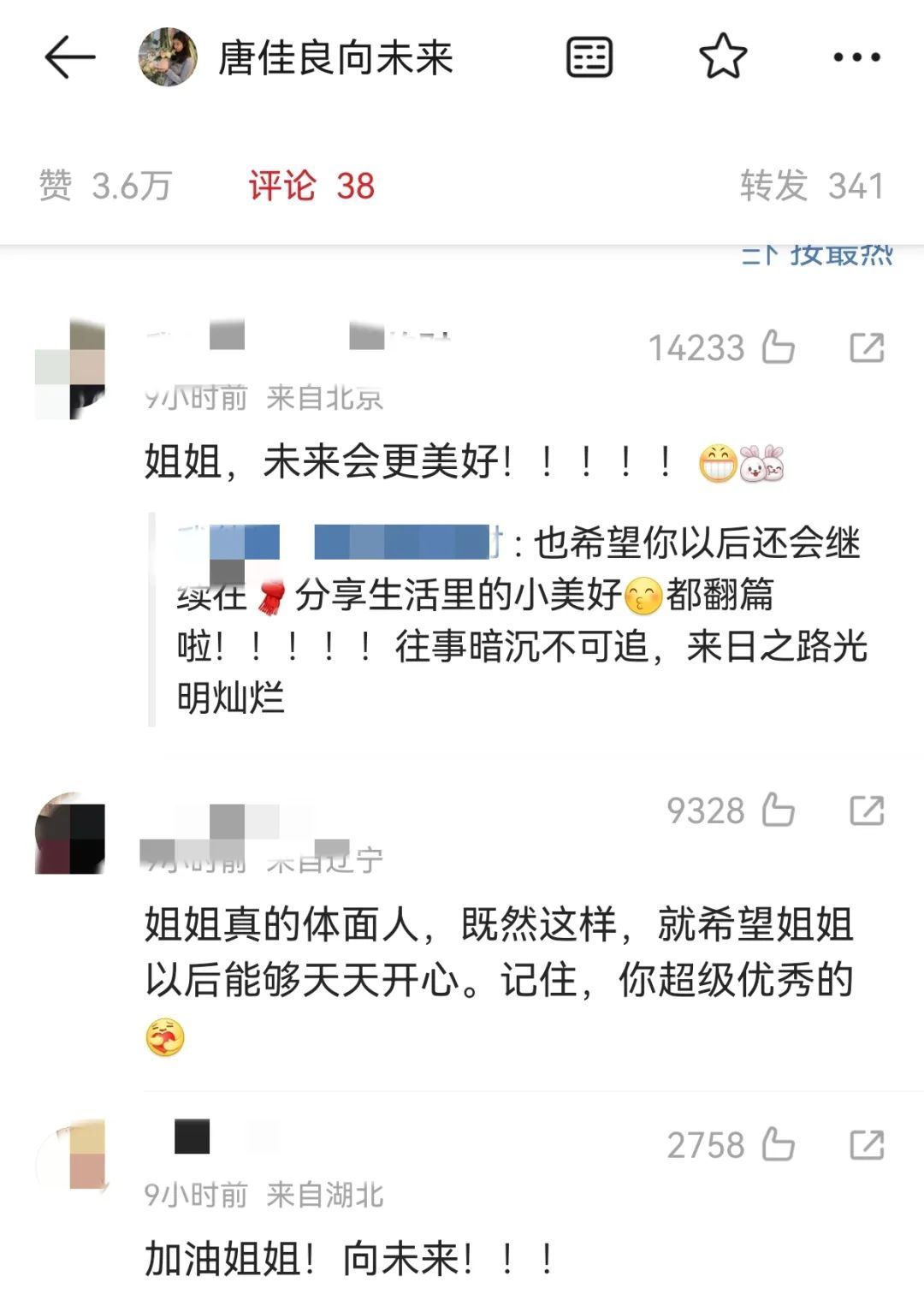Open the reader mode icon
Viewport: 924px width, 1312px height.
click(x=589, y=58)
